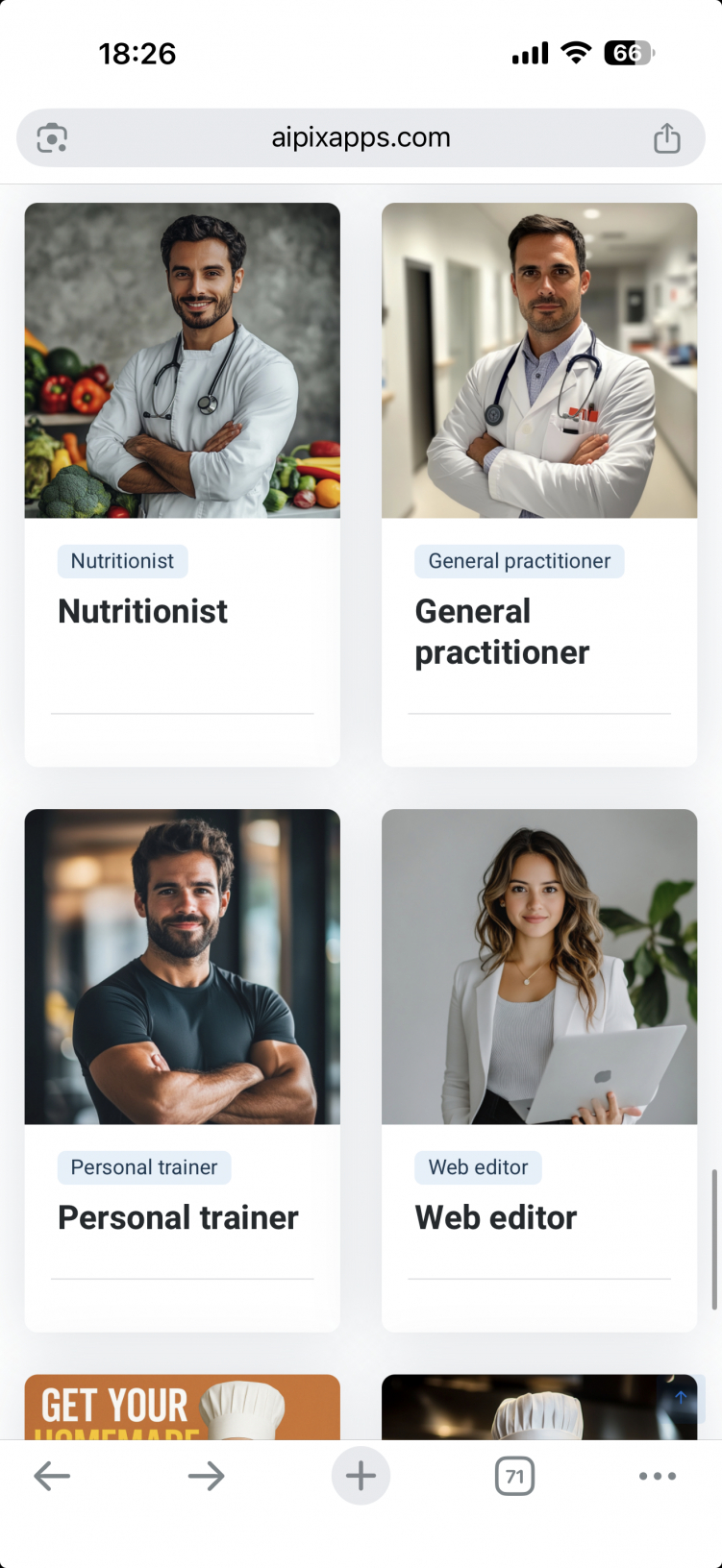Tap the Nutritionist category chip
Viewport: 722px width, 1568px height.
tap(122, 561)
